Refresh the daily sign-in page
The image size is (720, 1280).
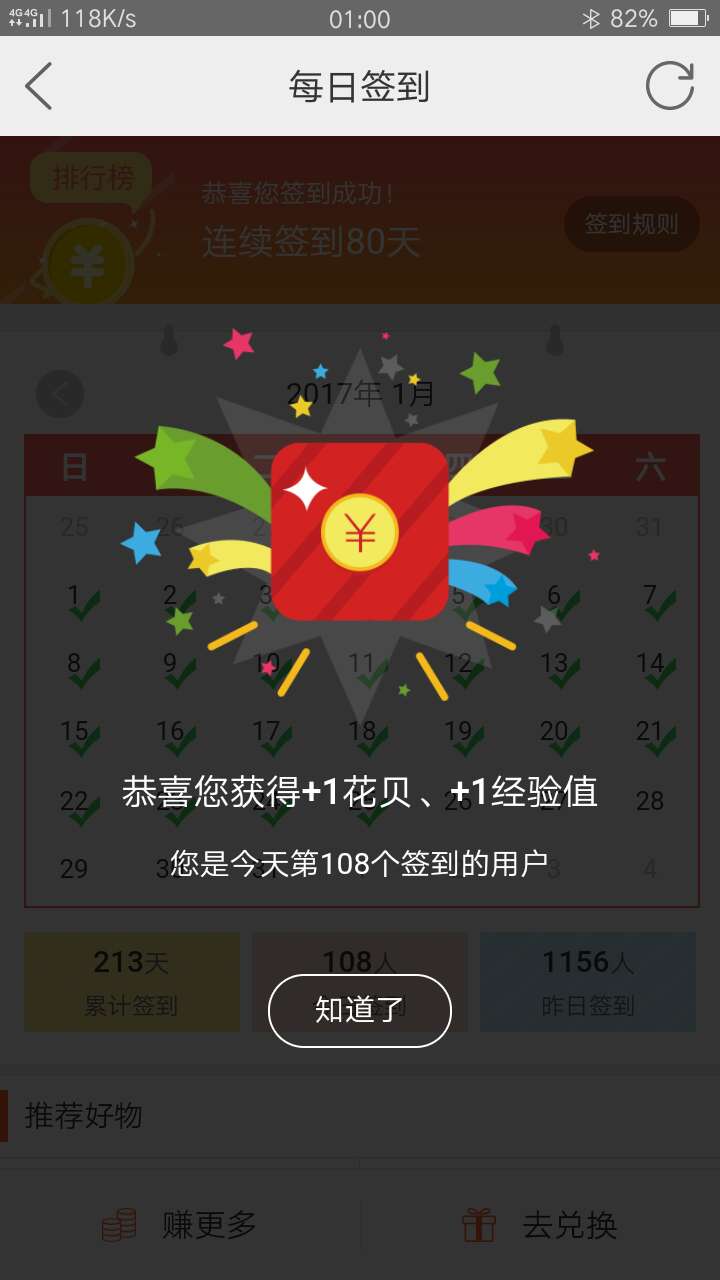(x=669, y=86)
